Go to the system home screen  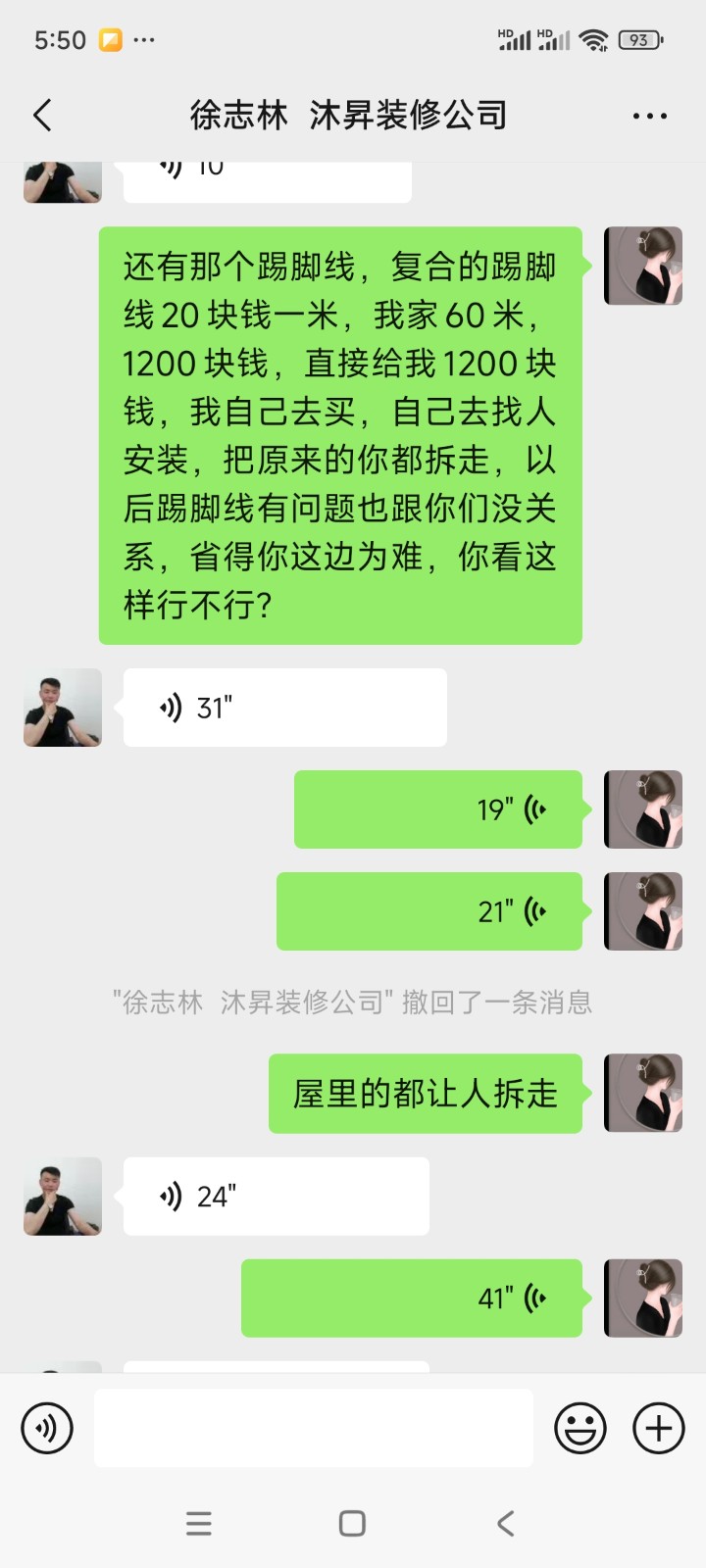click(x=352, y=1523)
